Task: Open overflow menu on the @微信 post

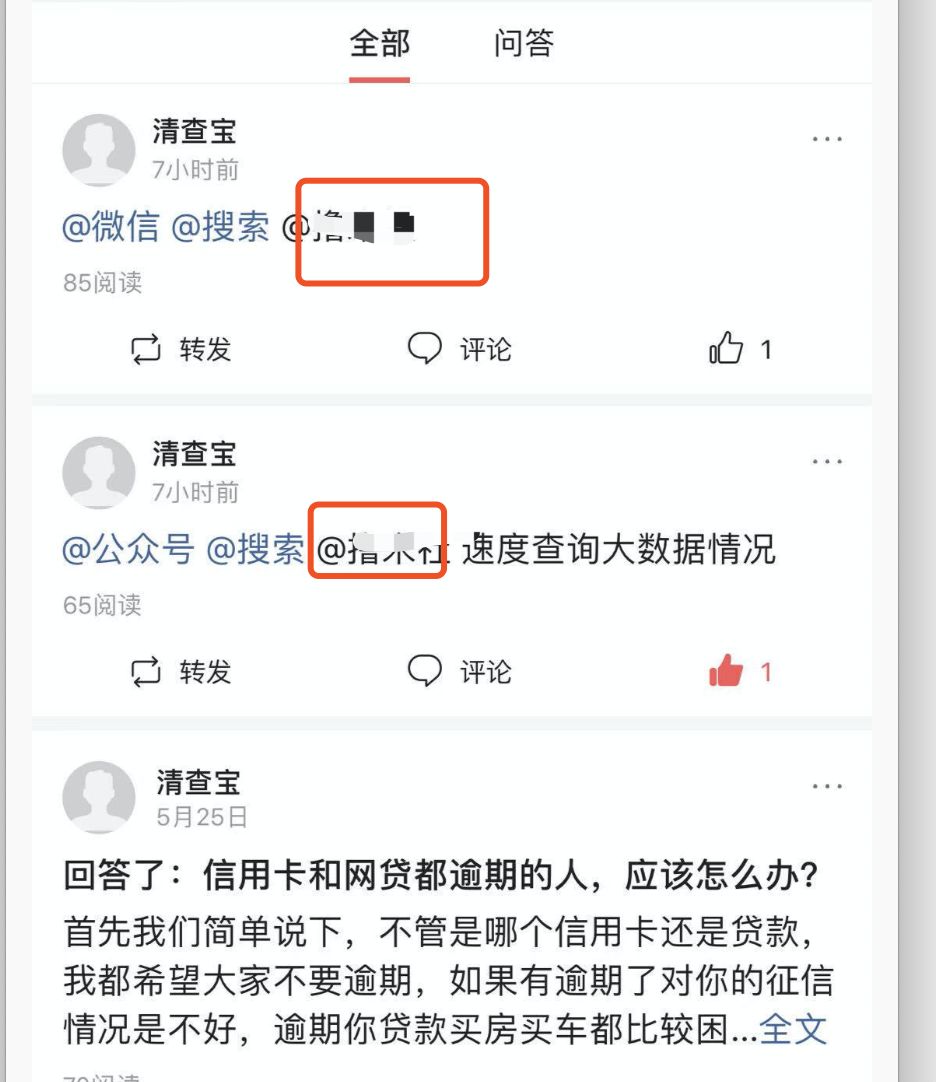Action: click(827, 140)
